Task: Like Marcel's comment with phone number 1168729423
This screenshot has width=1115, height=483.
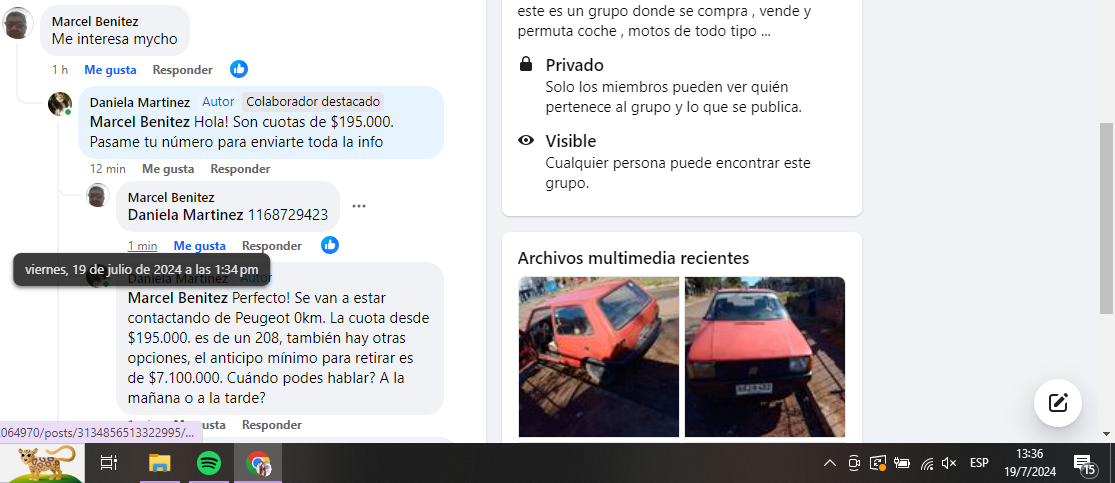Action: (x=199, y=246)
